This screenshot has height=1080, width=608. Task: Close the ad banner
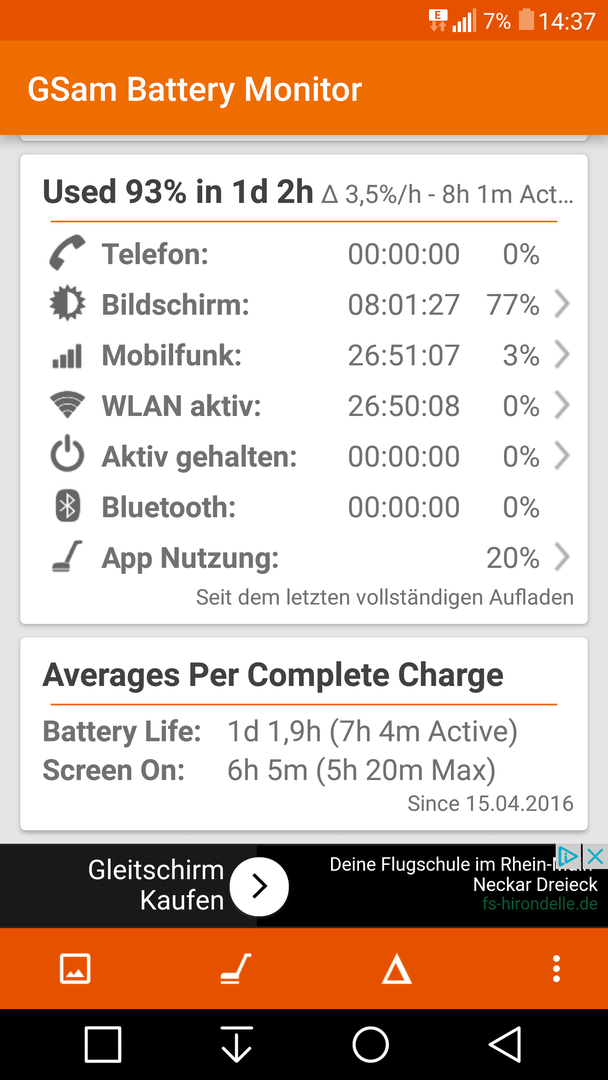pyautogui.click(x=594, y=857)
